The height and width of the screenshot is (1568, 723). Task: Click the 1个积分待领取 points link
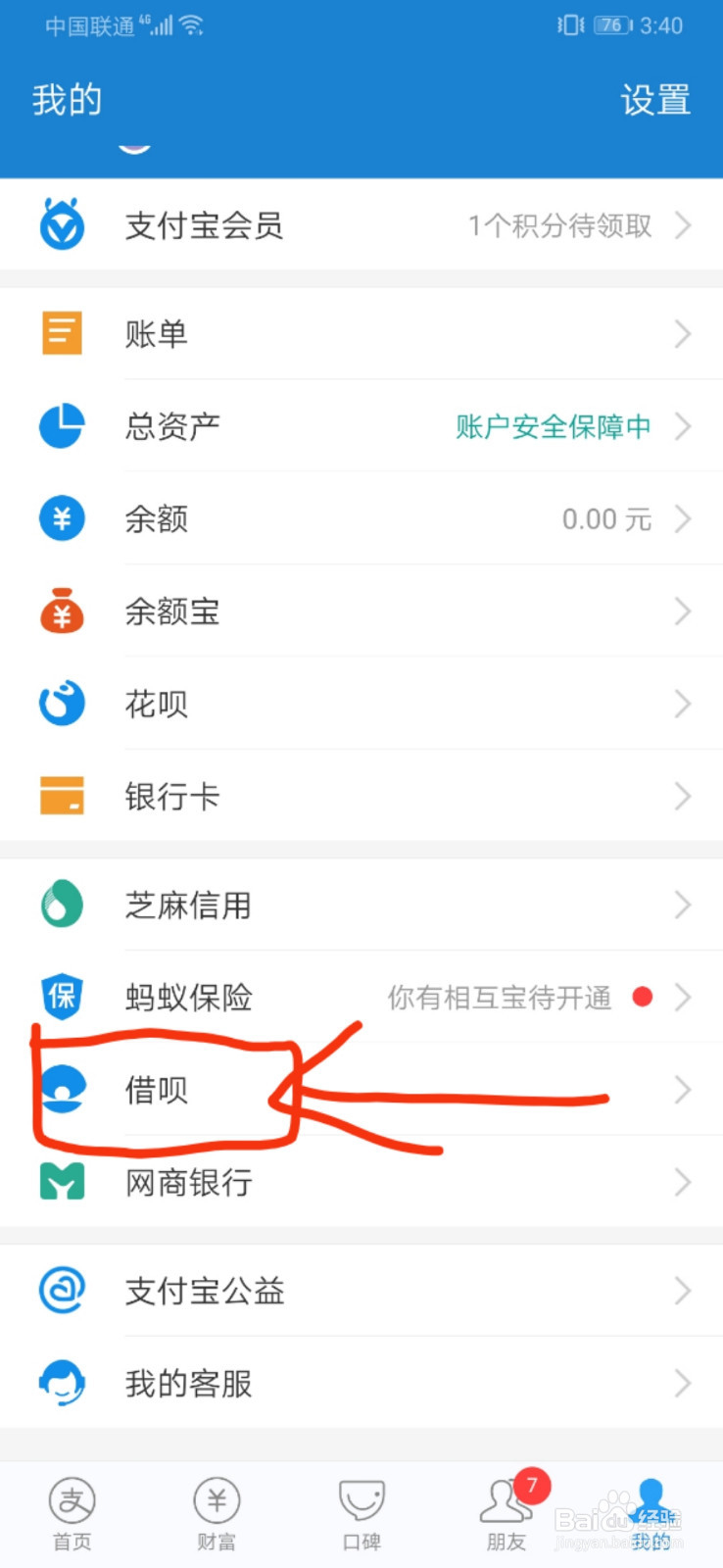tap(560, 224)
